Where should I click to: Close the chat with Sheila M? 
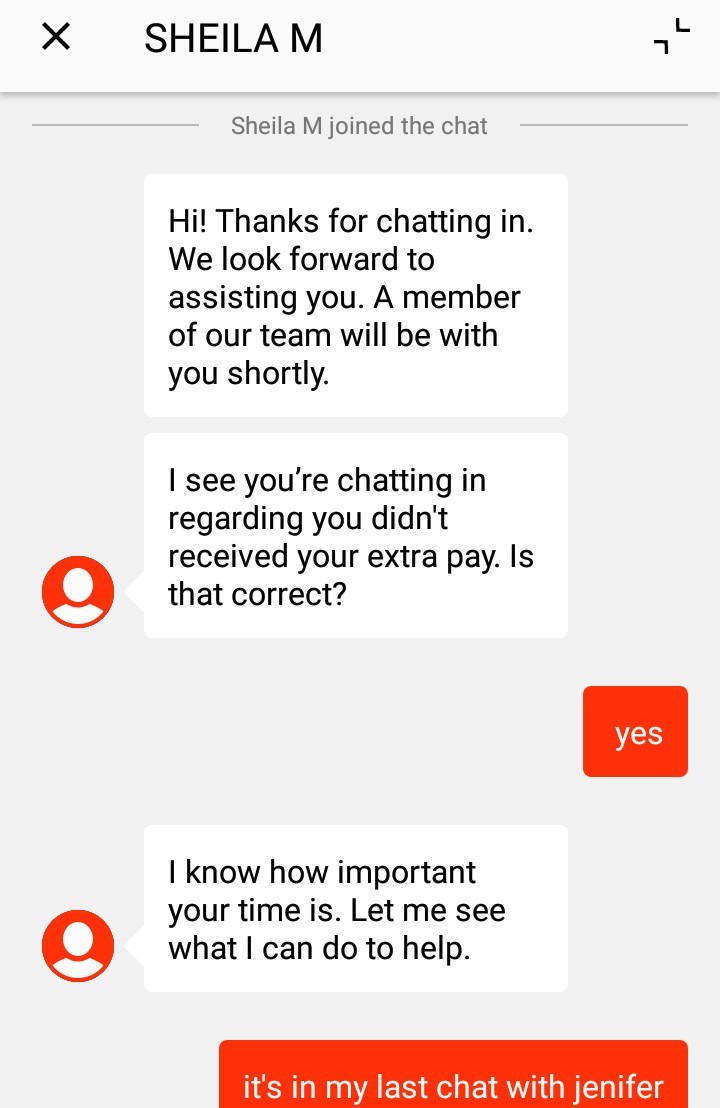(56, 38)
